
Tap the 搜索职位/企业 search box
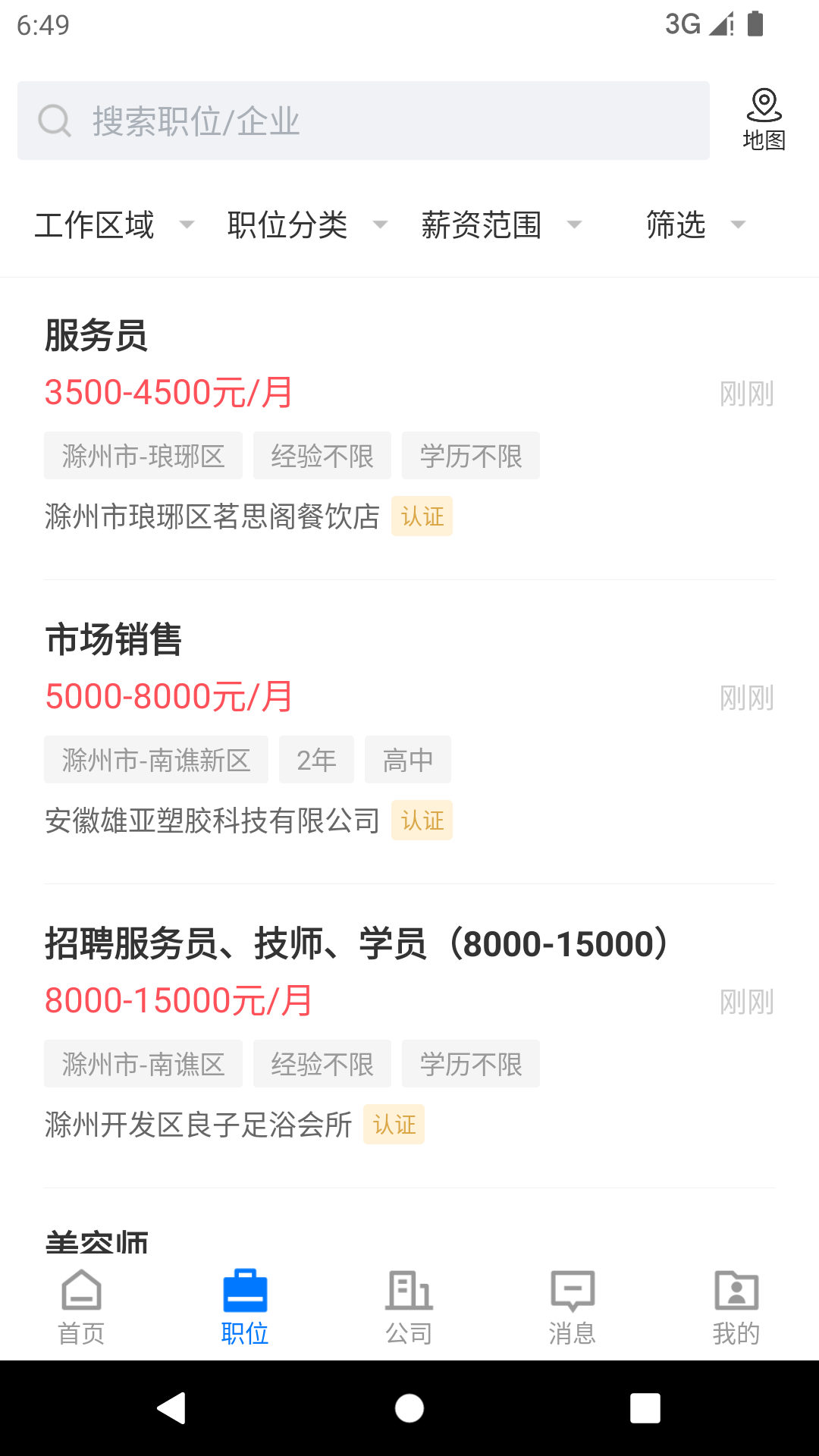coord(363,121)
